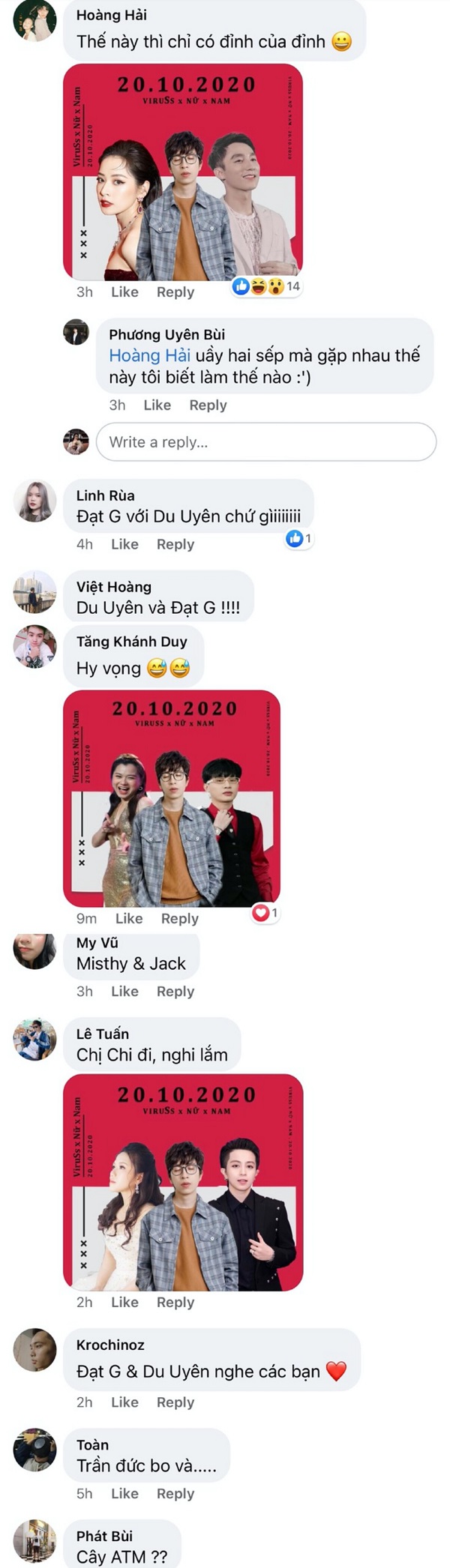
Task: Reply to Toàn's comment
Action: [x=175, y=1493]
